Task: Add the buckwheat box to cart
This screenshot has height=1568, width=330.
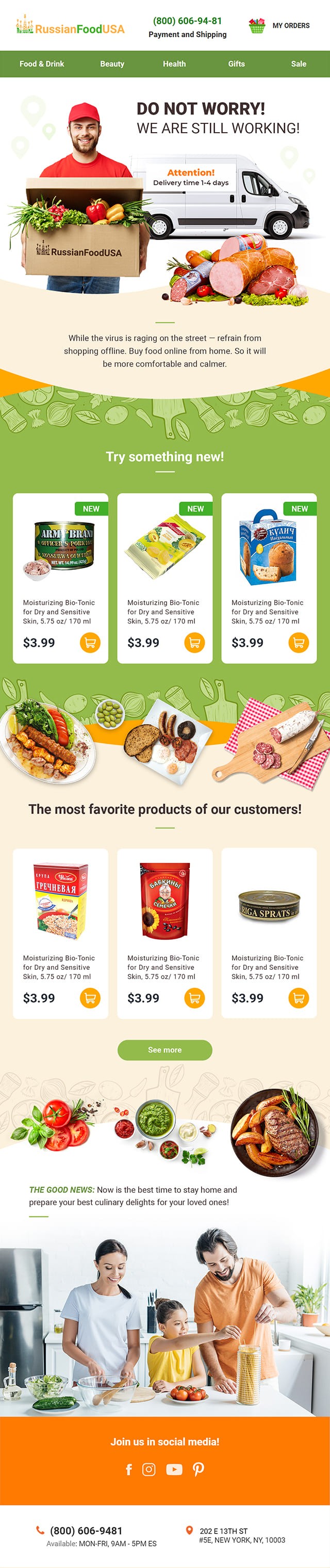Action: [90, 998]
